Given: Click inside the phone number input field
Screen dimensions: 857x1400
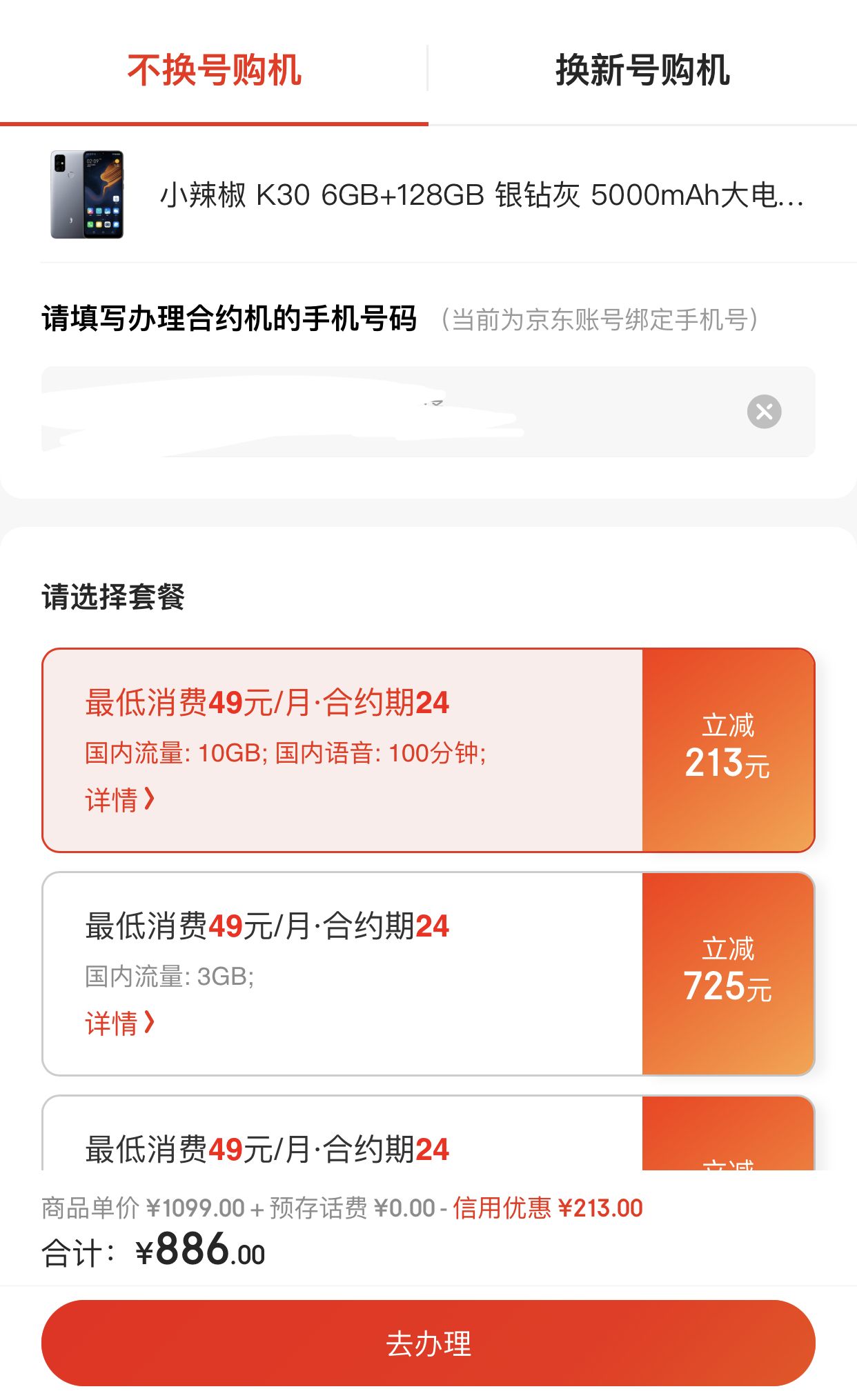Looking at the screenshot, I should click(345, 412).
